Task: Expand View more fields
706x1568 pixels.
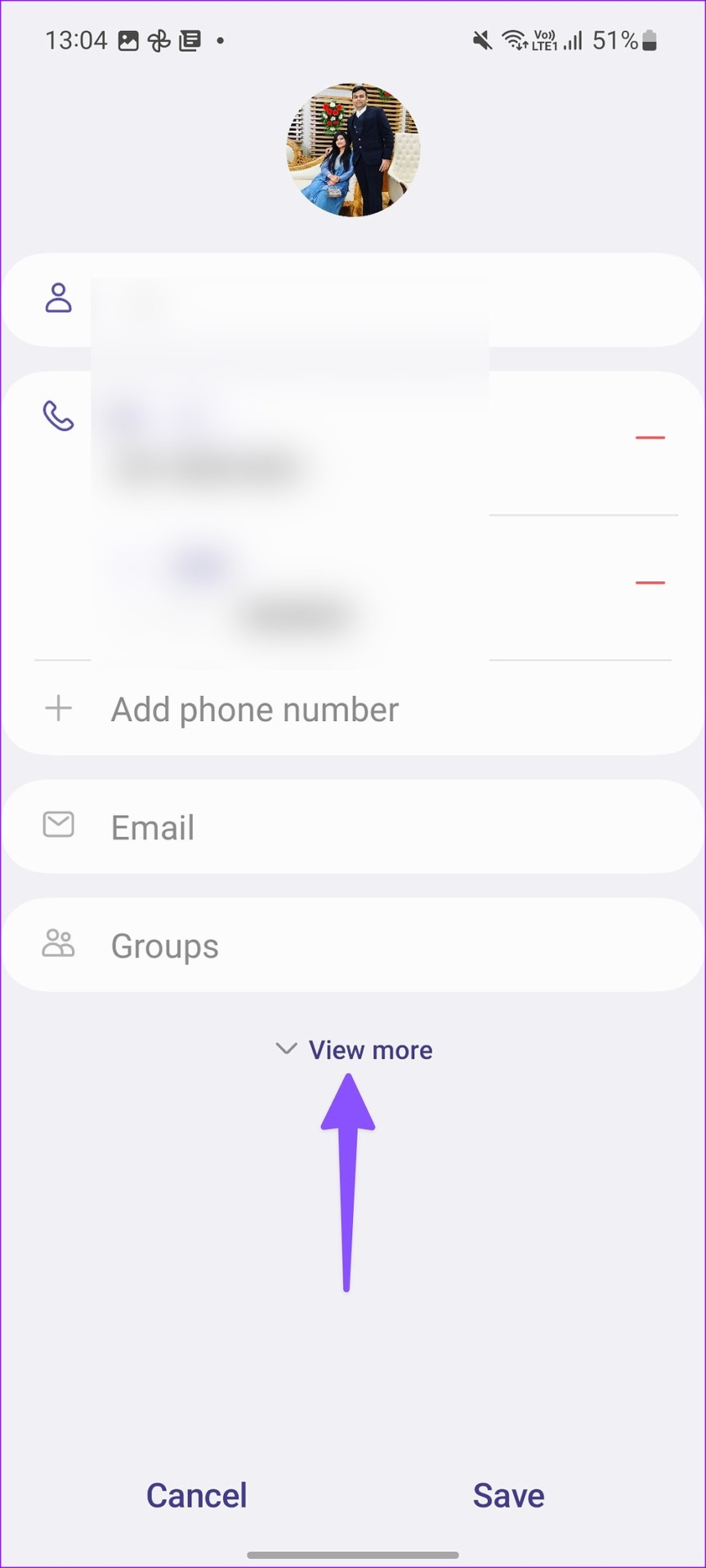Action: [354, 1049]
